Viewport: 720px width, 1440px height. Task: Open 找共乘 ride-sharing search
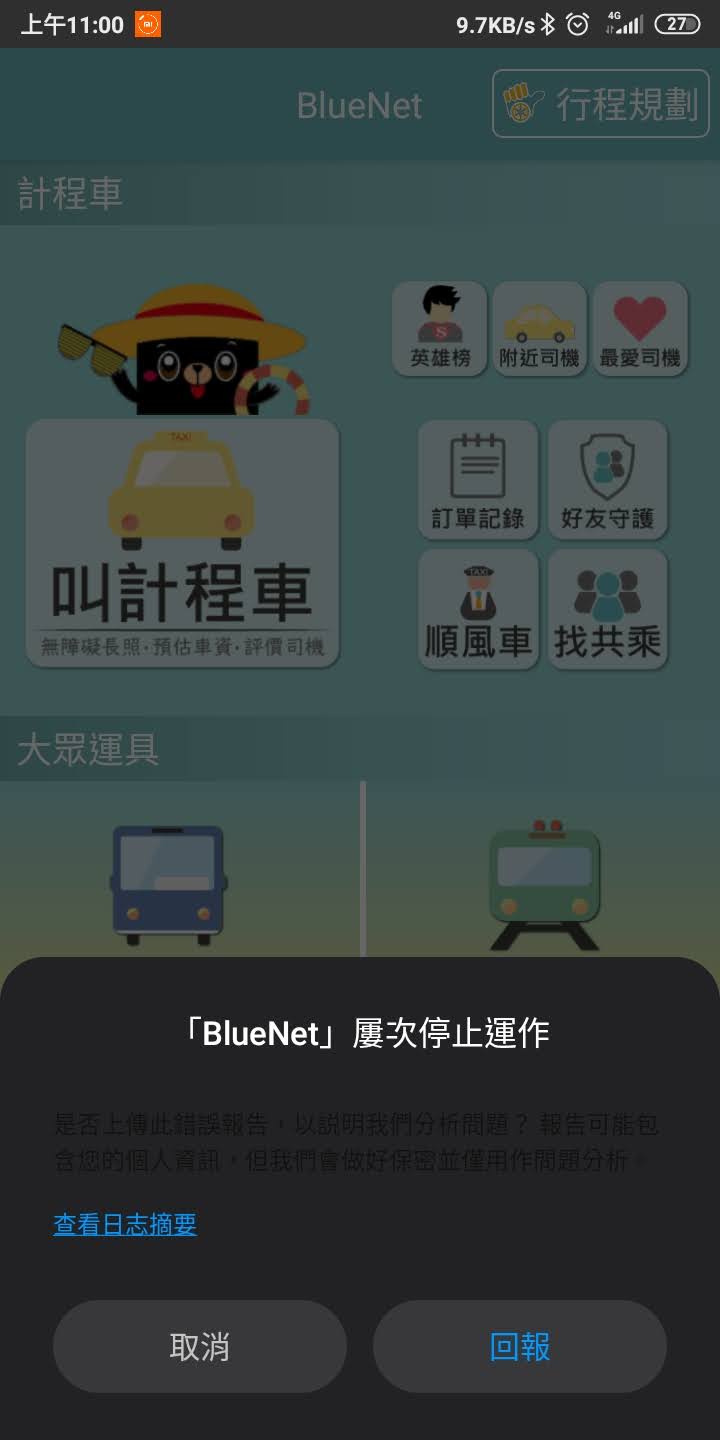point(608,609)
